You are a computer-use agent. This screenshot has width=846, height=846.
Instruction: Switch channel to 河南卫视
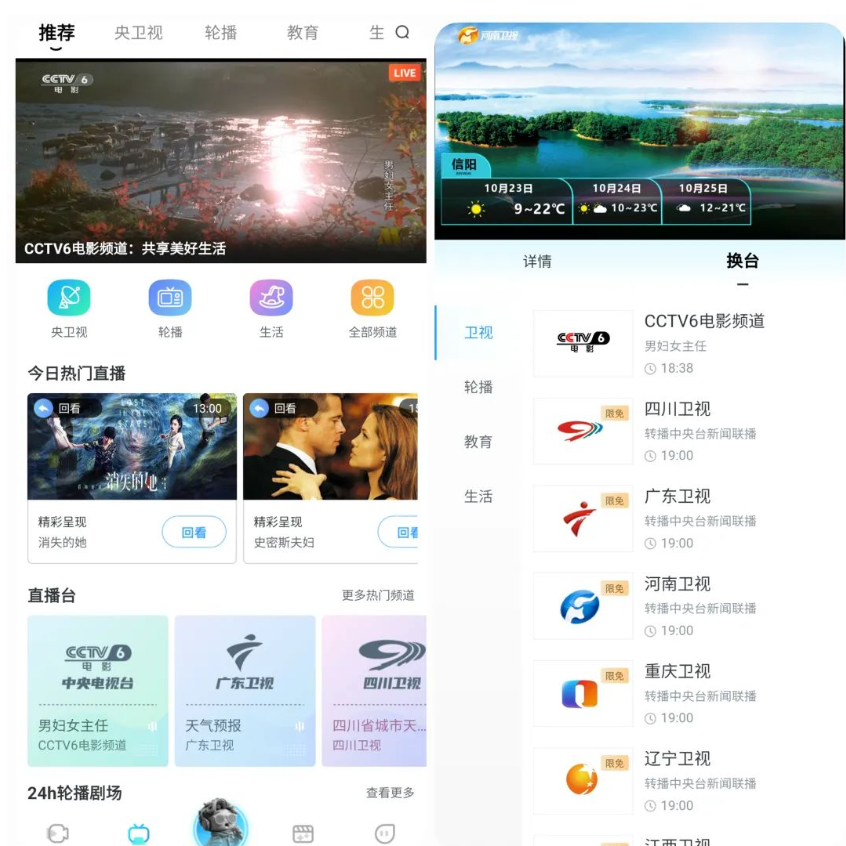(677, 605)
